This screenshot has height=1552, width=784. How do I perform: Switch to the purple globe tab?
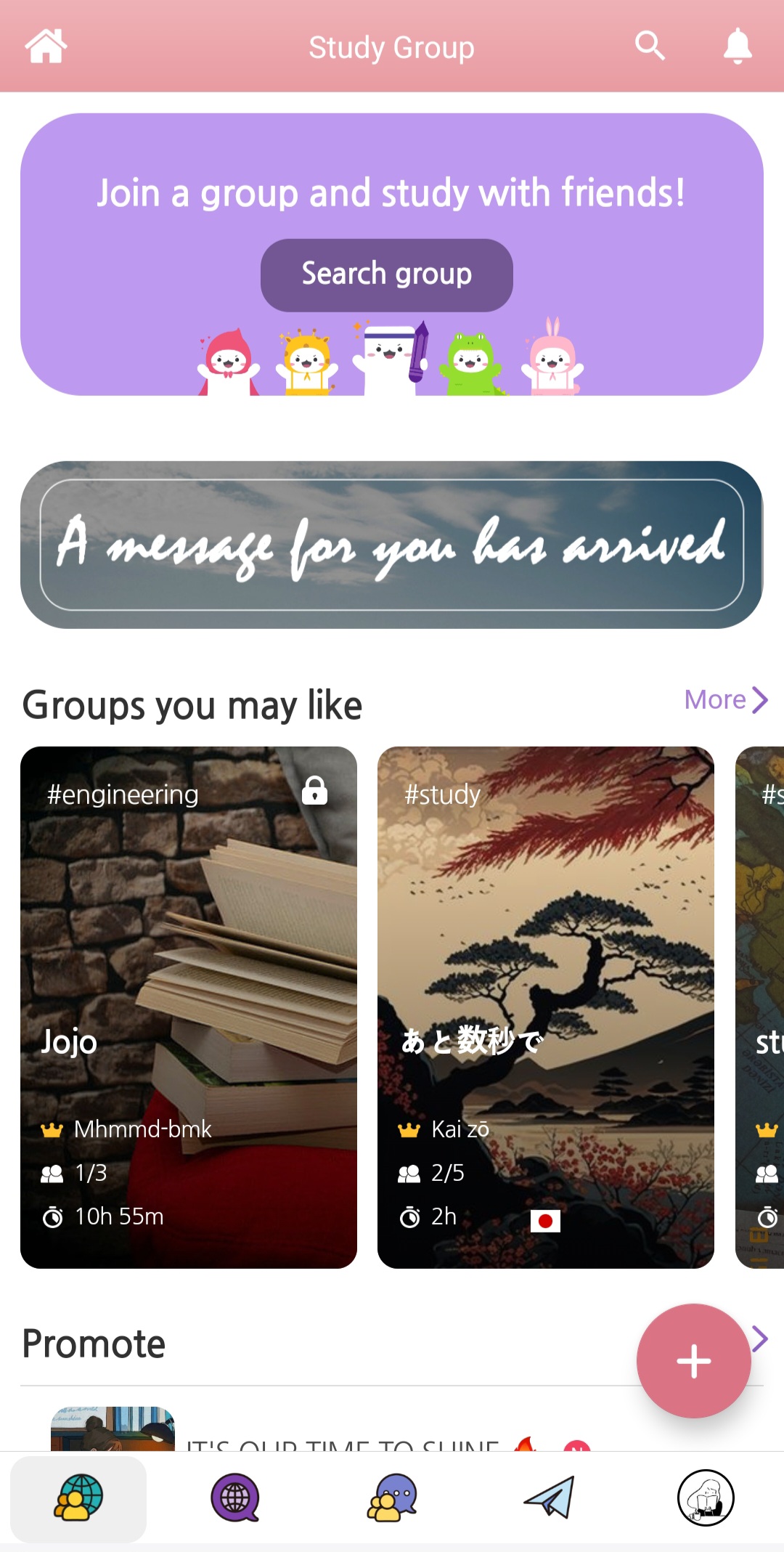tap(234, 1498)
